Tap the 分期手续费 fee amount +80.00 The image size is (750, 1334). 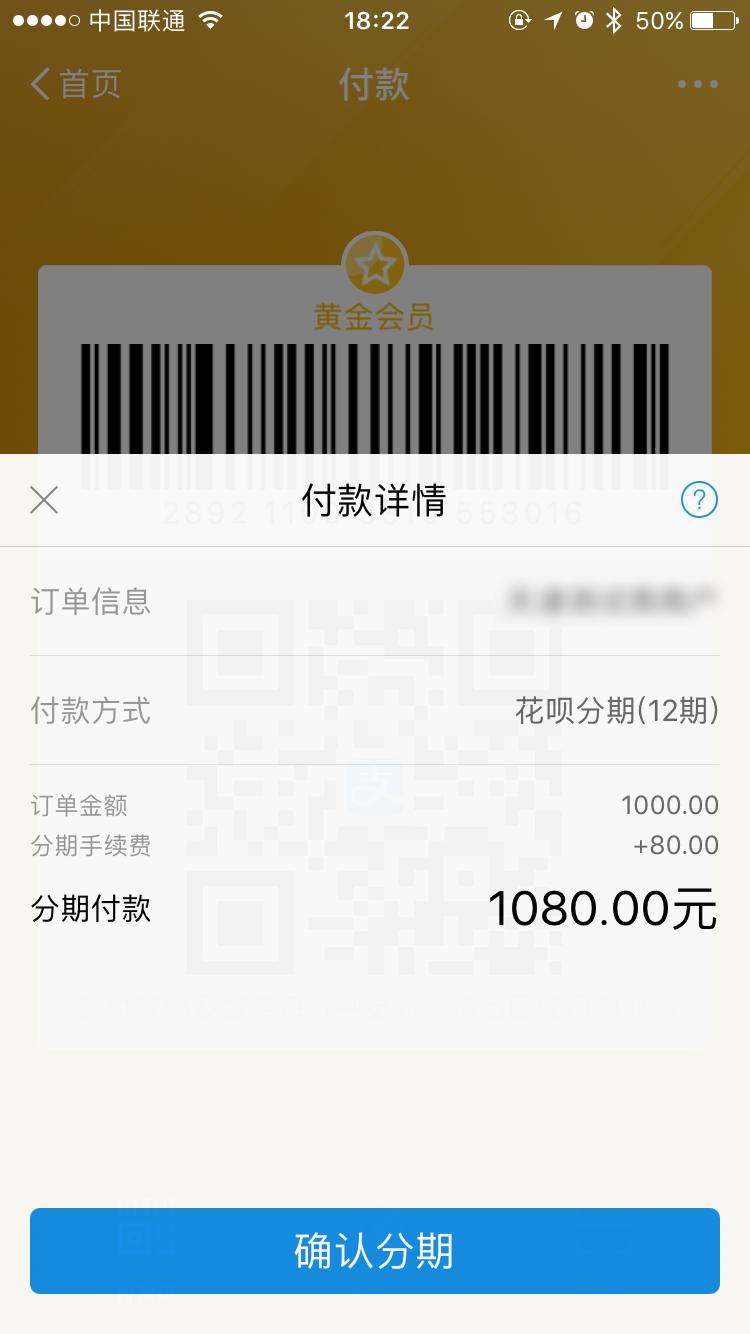pos(673,845)
